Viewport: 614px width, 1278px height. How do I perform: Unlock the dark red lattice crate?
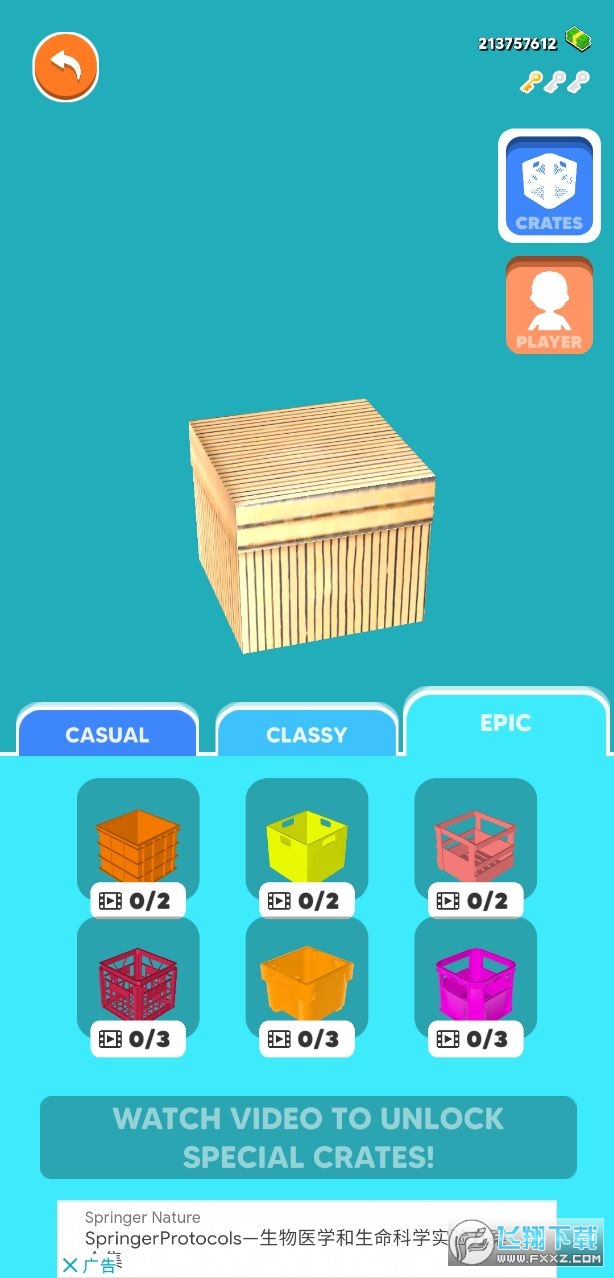pyautogui.click(x=138, y=985)
